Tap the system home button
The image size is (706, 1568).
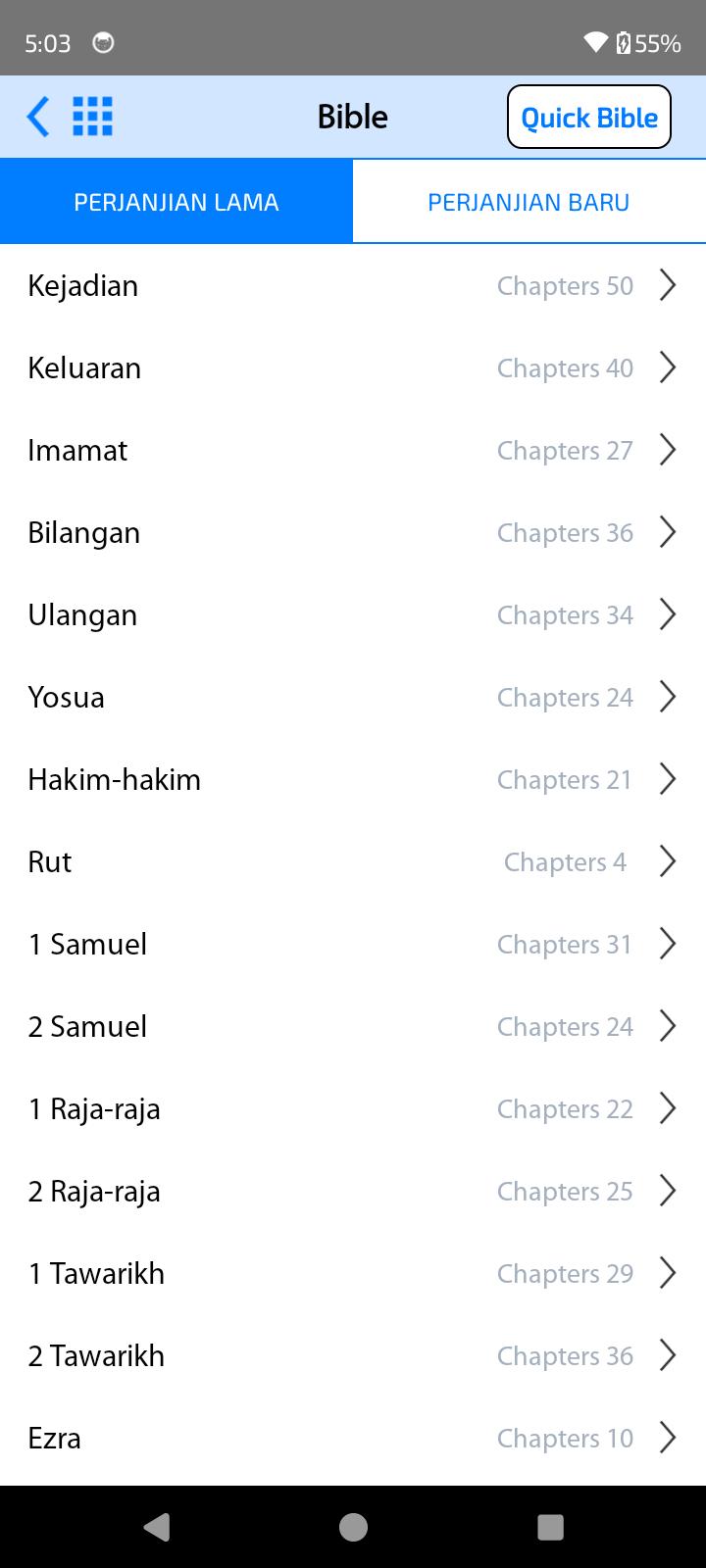353,1527
